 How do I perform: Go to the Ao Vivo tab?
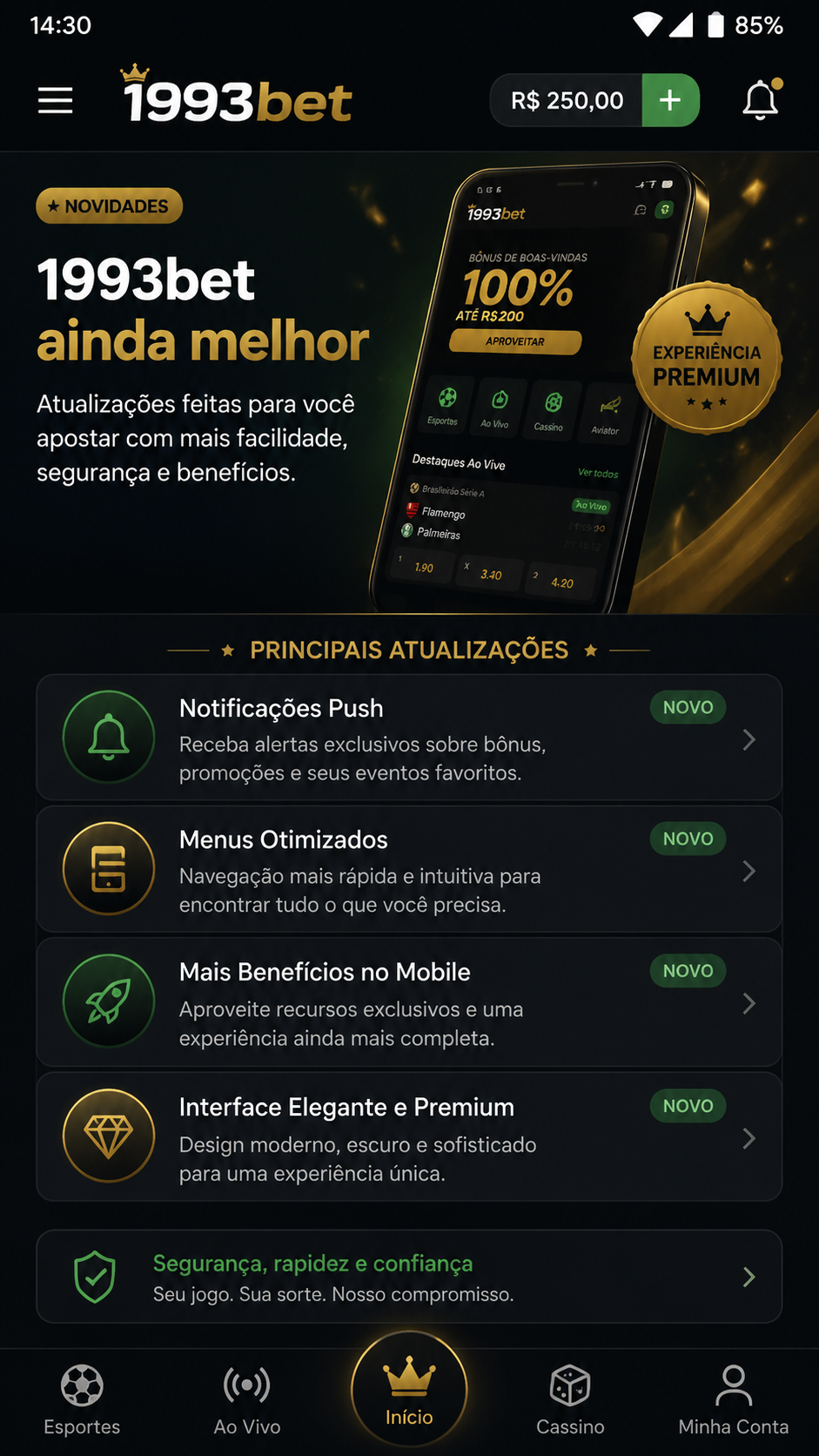(247, 1400)
